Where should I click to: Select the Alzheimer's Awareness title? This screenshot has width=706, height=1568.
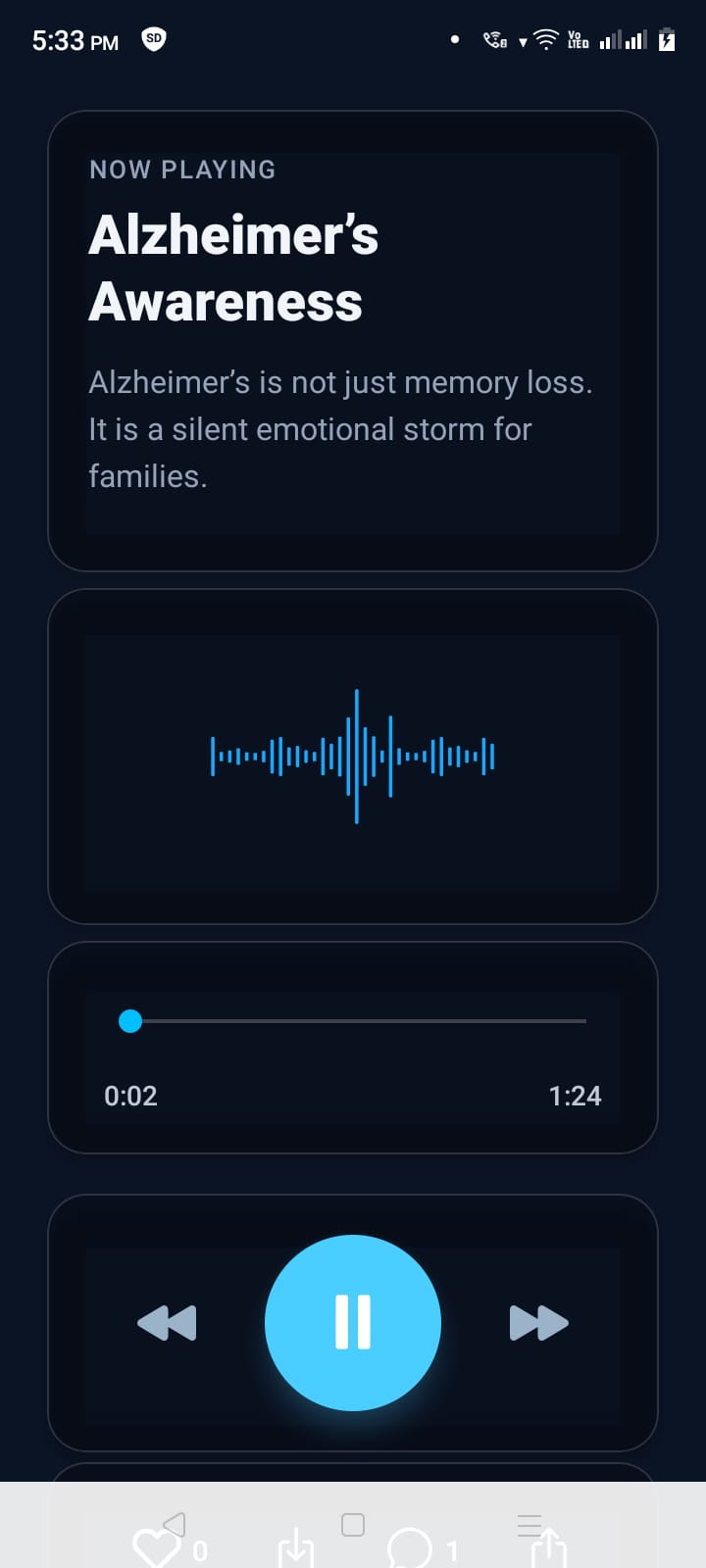click(x=233, y=267)
